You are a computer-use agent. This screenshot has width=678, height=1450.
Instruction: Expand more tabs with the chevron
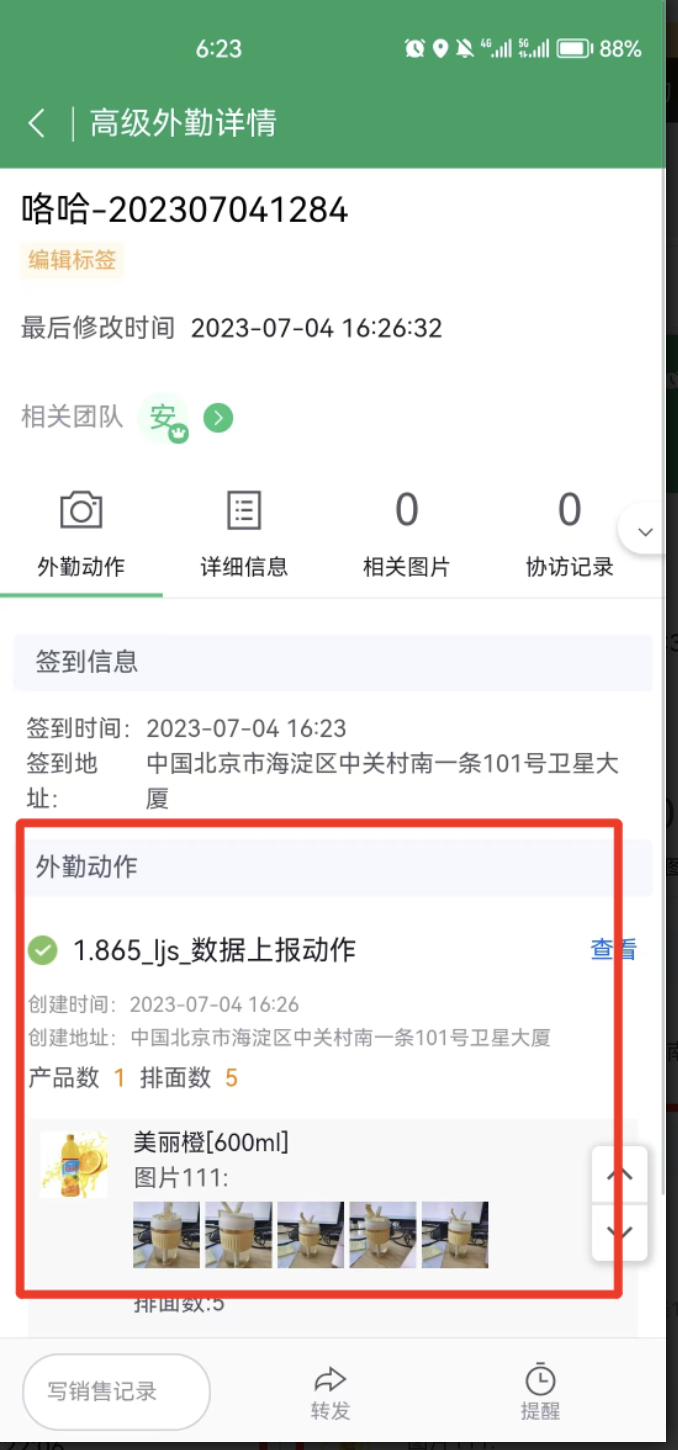point(645,532)
